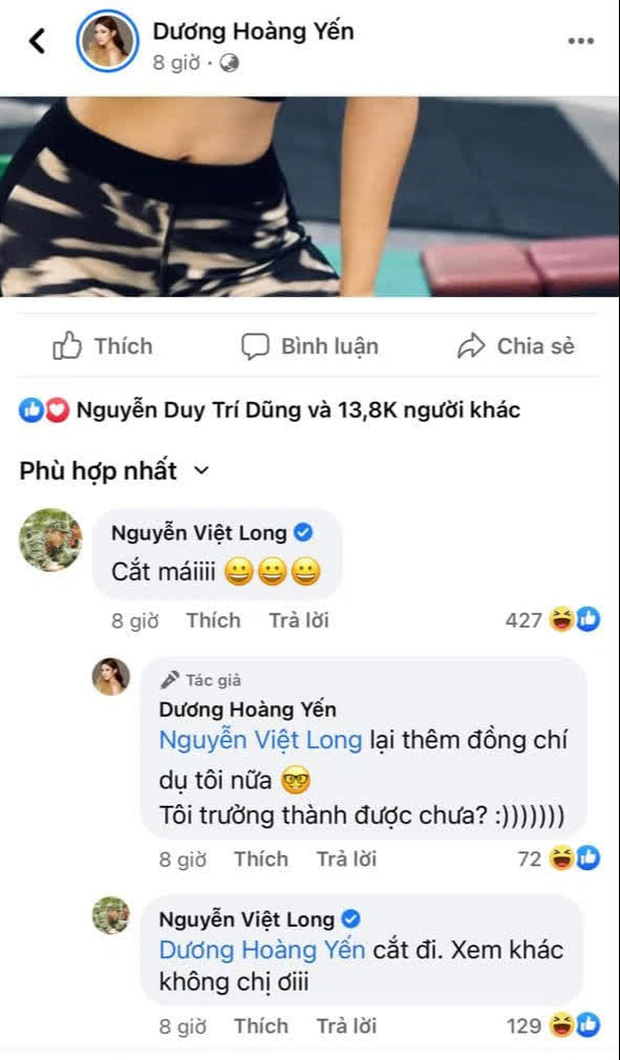Screen dimensions: 620x1060
Task: Like the comment "cắt đi. Xem khác không"
Action: [260, 1026]
